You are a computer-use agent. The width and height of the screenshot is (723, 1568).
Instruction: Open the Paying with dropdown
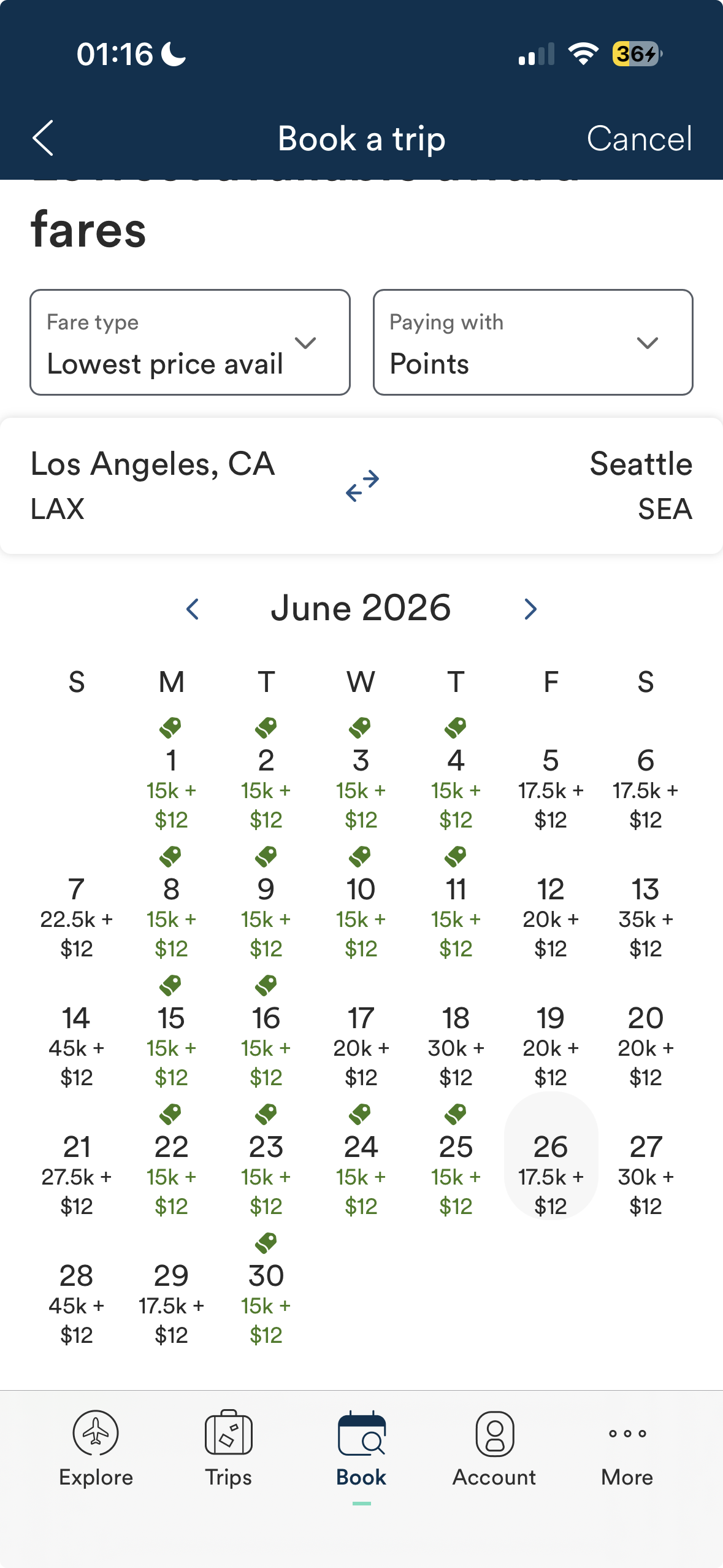[x=532, y=342]
